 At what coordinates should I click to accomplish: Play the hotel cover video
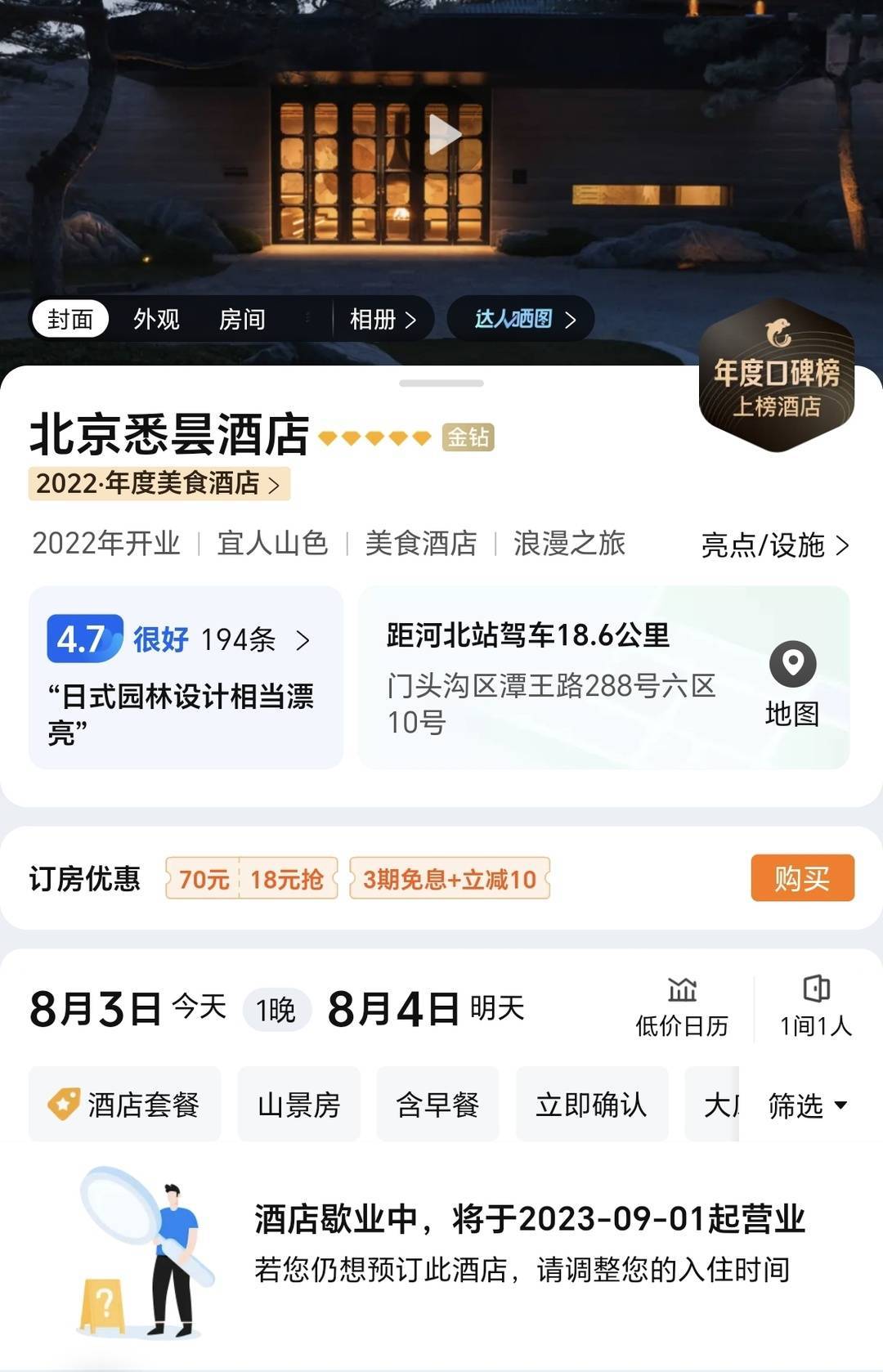(444, 133)
